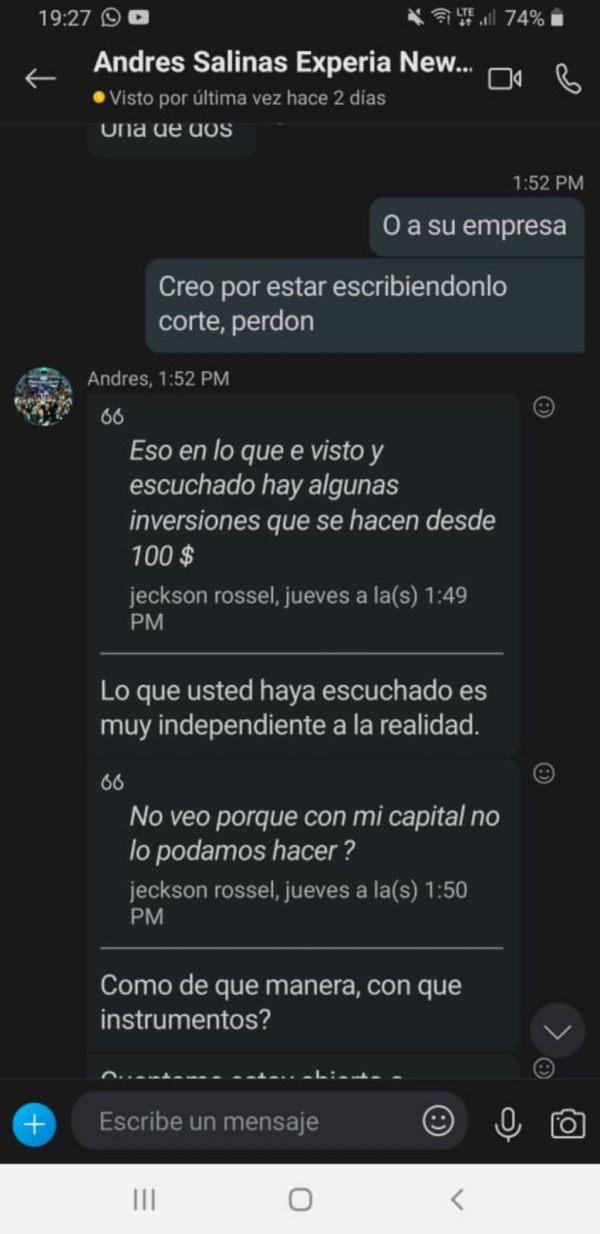Open Andres Salinas conversation details
This screenshot has width=600, height=1234.
[x=282, y=64]
